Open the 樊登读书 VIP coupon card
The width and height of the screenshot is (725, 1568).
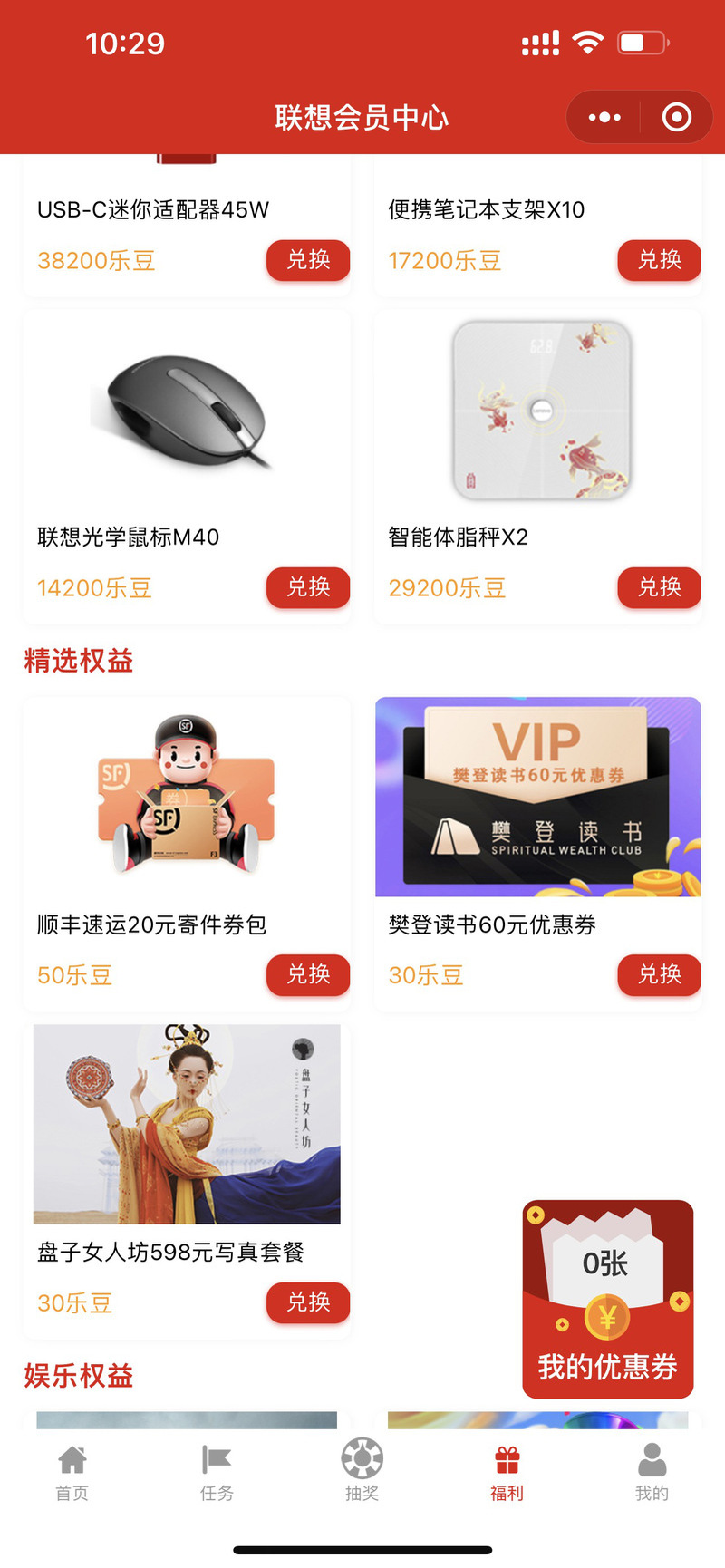[537, 798]
